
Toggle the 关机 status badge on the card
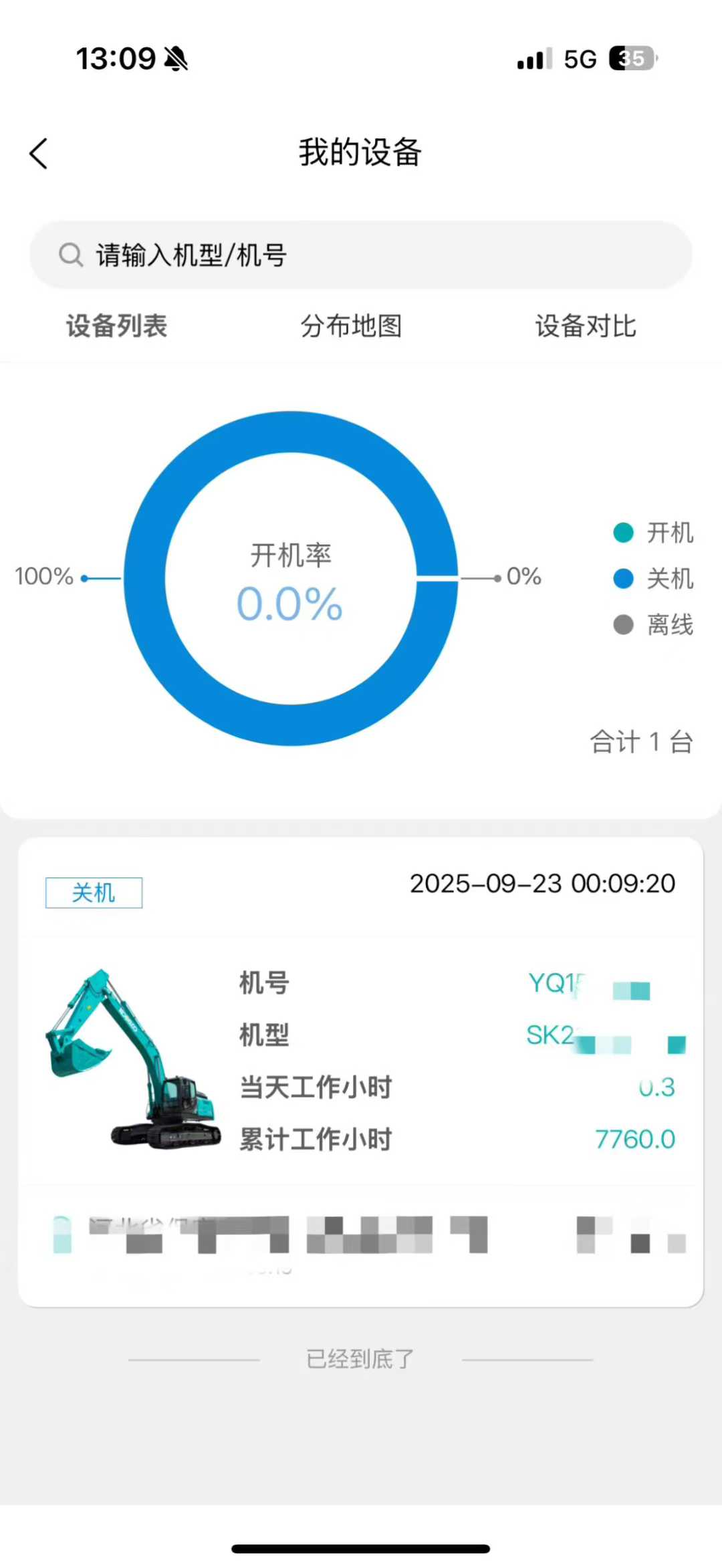[x=93, y=892]
